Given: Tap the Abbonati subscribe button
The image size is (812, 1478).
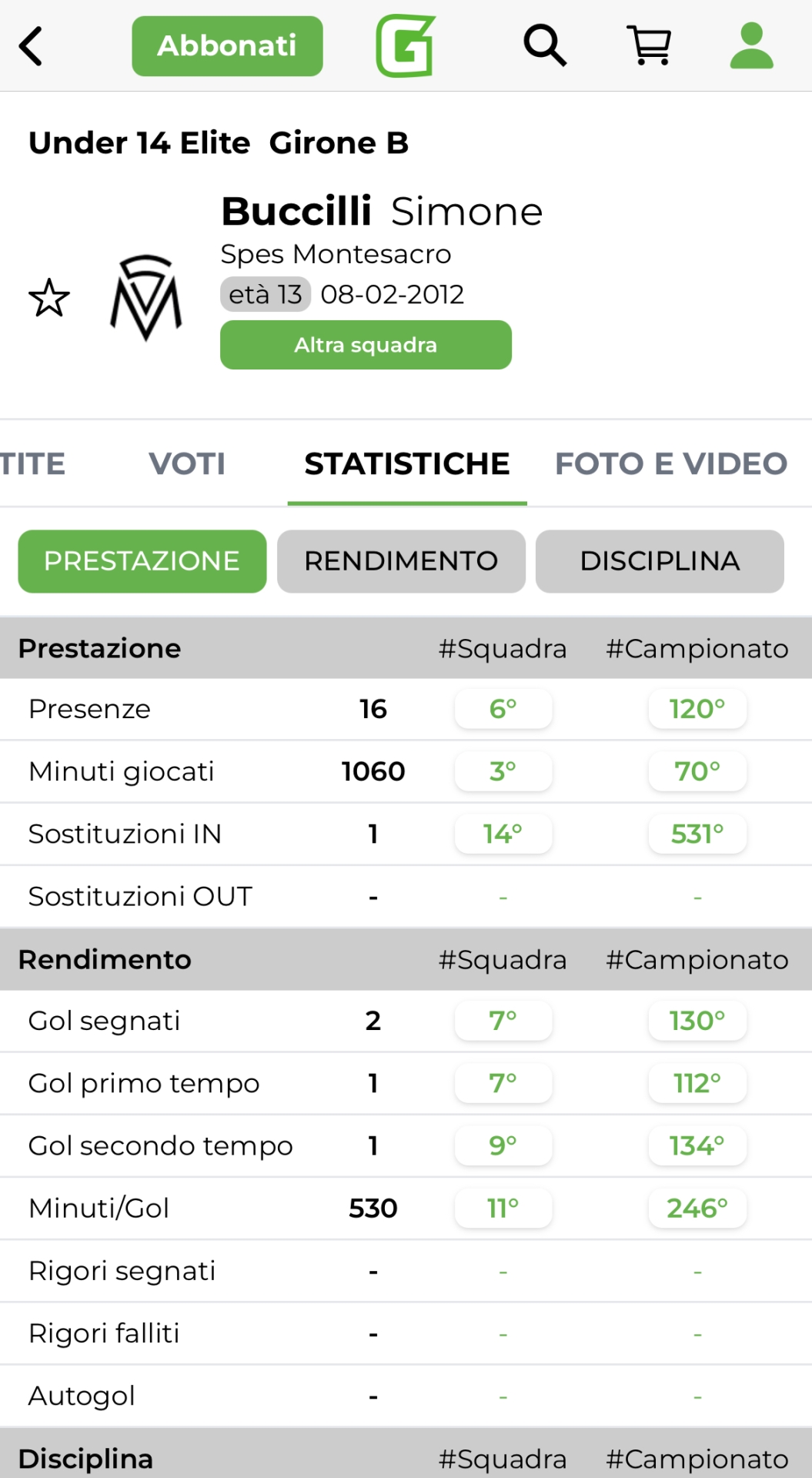Looking at the screenshot, I should [227, 46].
